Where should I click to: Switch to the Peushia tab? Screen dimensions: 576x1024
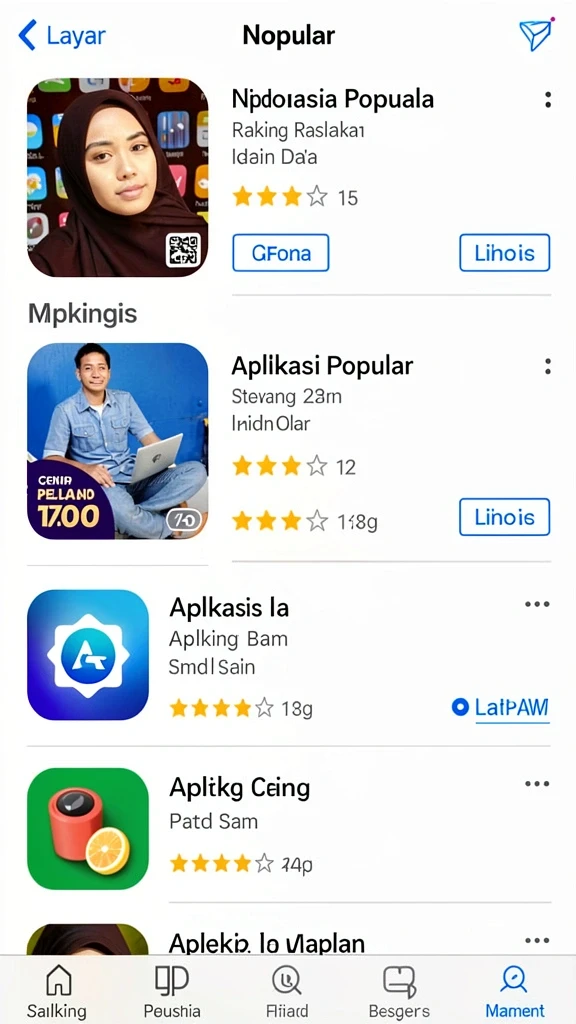coord(172,991)
